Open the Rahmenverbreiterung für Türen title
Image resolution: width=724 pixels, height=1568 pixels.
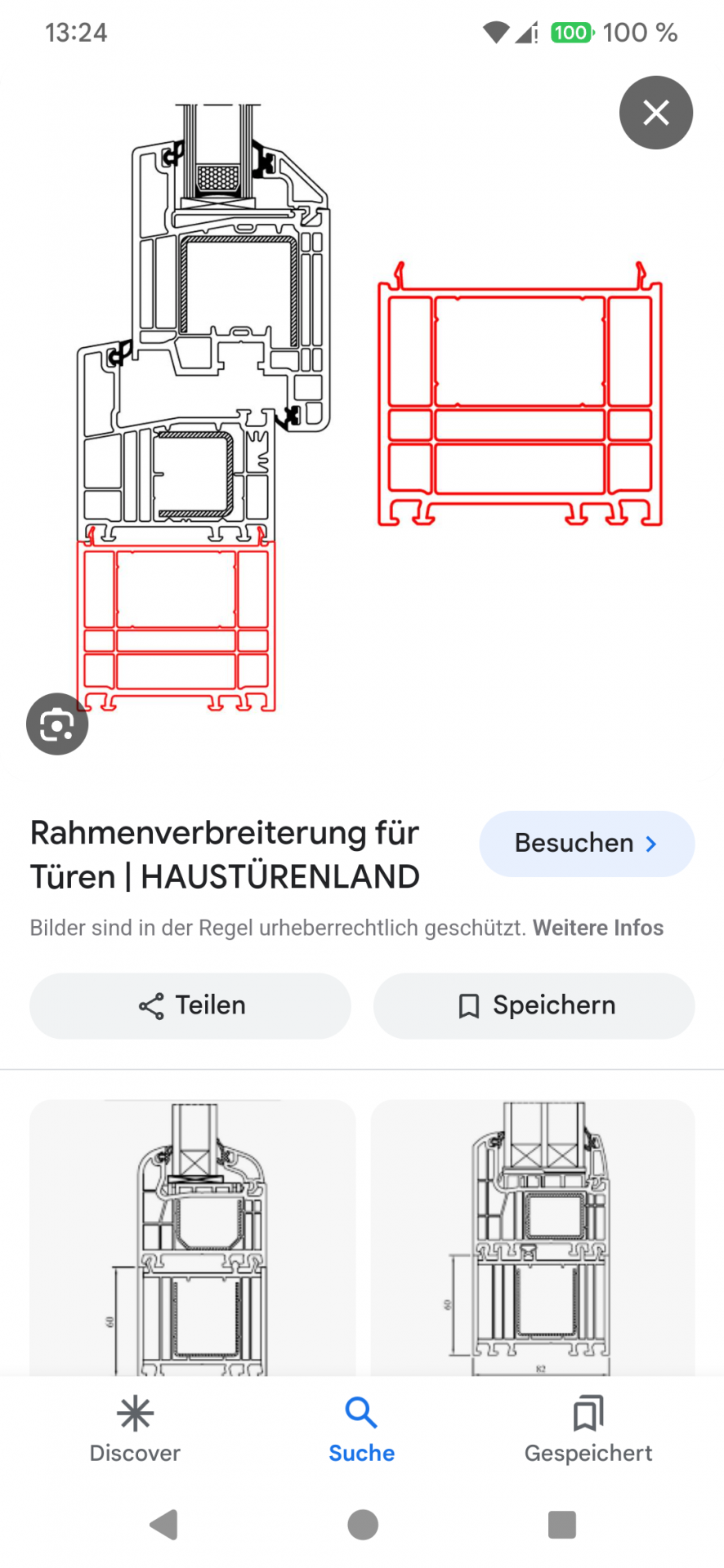(225, 854)
